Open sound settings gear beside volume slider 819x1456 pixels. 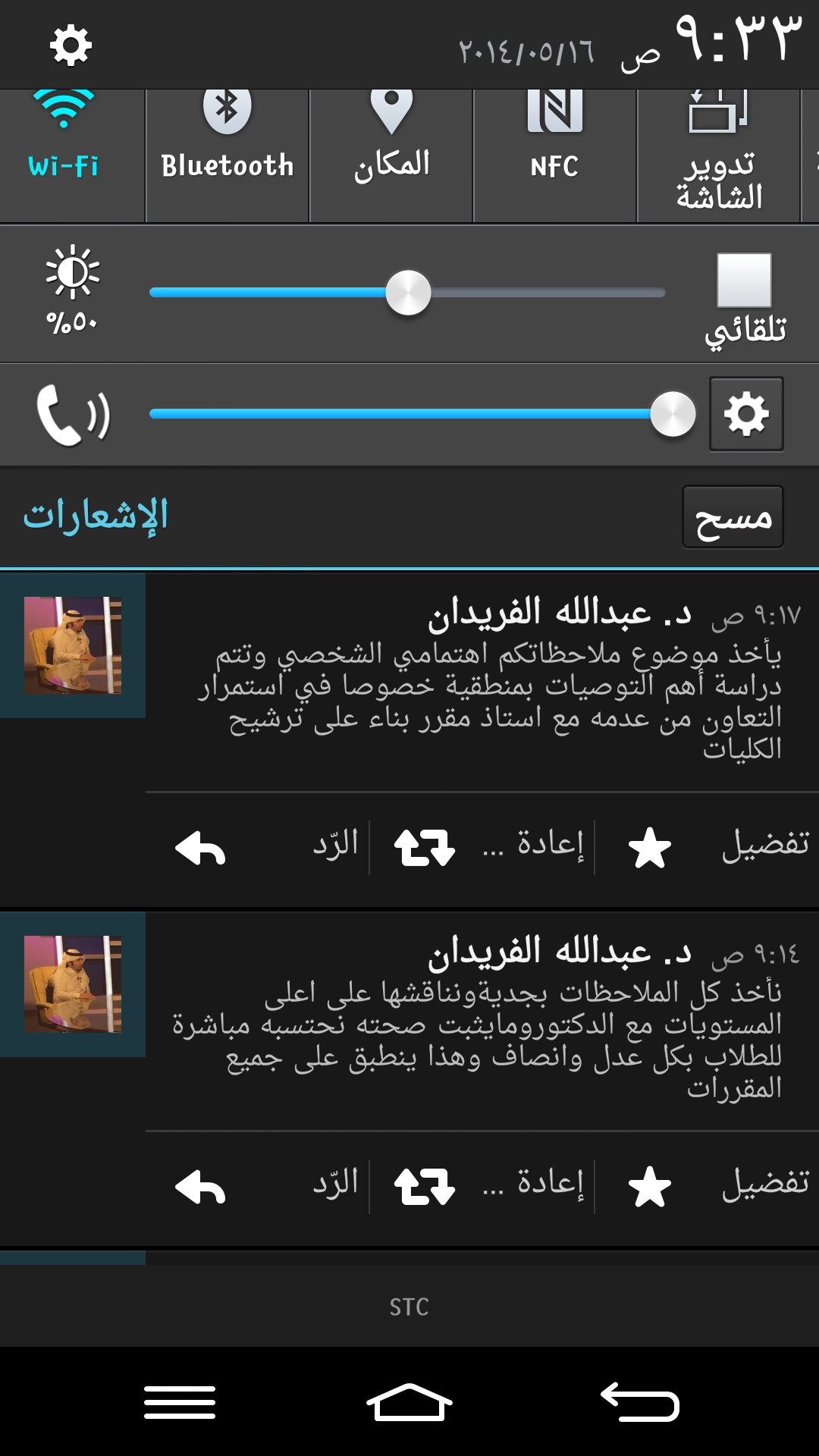point(746,414)
